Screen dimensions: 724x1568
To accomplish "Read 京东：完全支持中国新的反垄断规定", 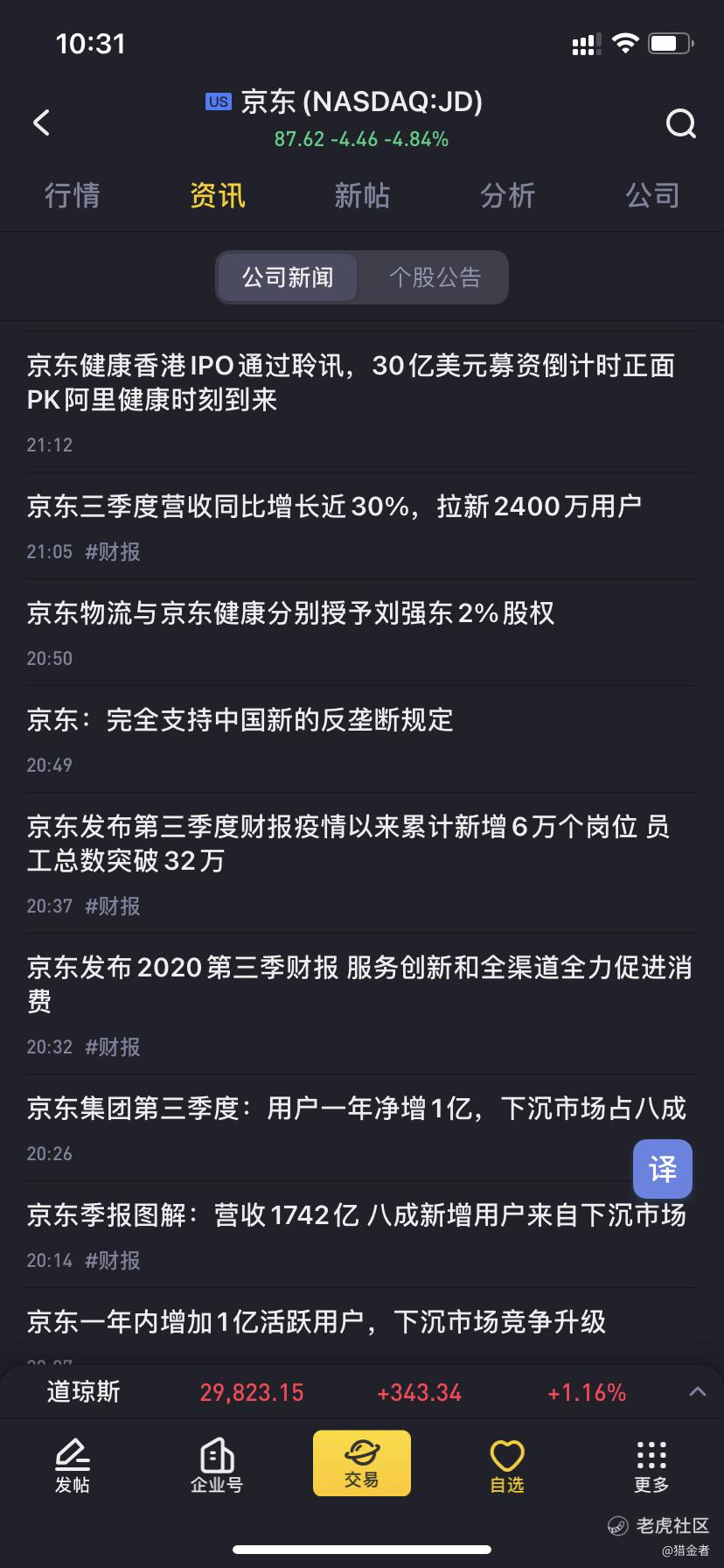I will (x=362, y=739).
